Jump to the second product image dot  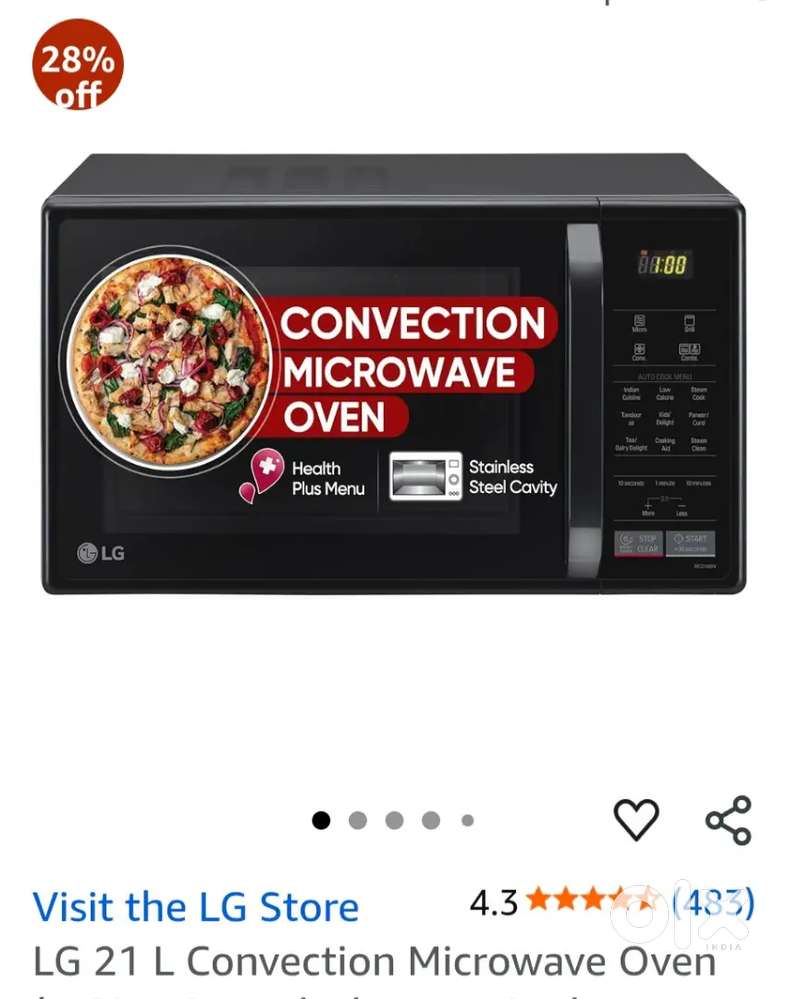[357, 821]
